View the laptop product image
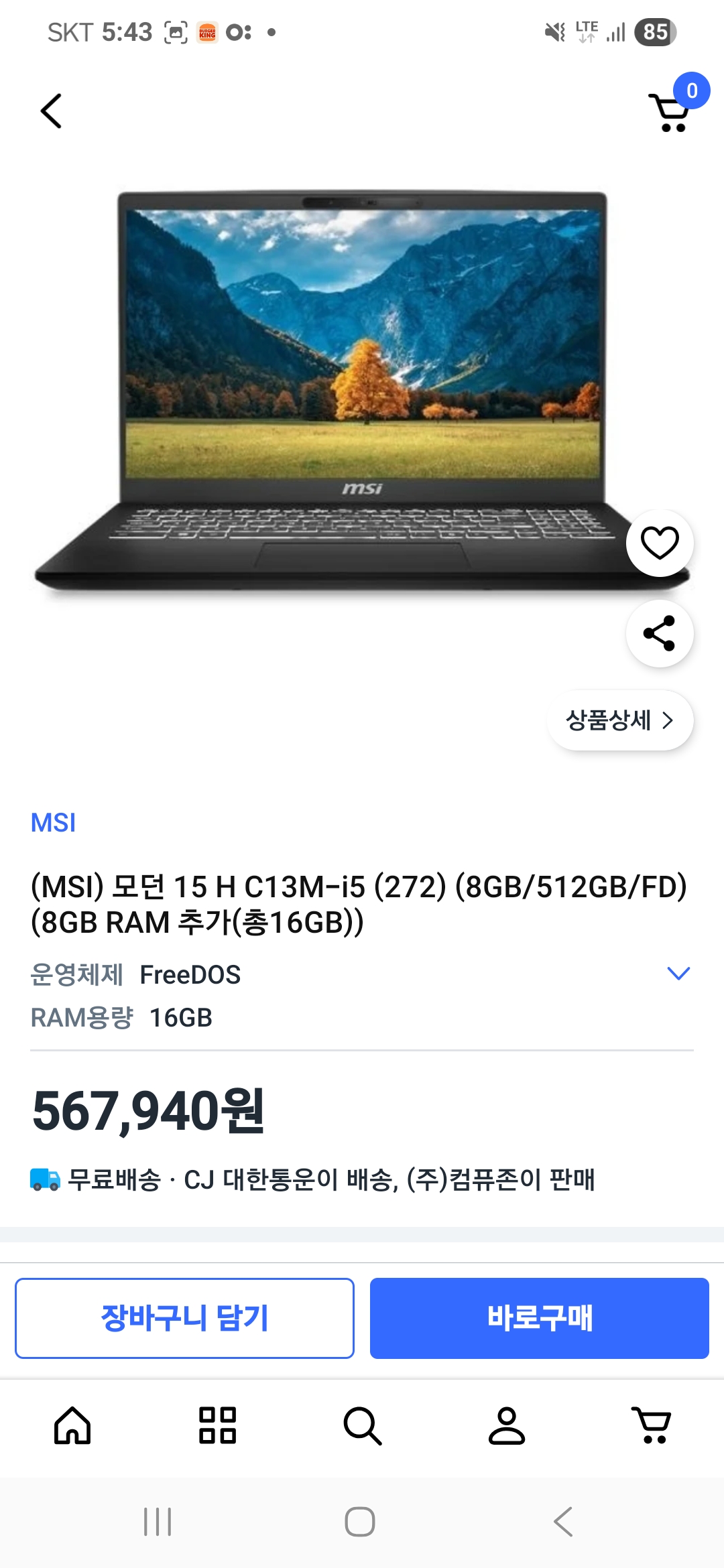Image resolution: width=724 pixels, height=1568 pixels. coord(362,391)
